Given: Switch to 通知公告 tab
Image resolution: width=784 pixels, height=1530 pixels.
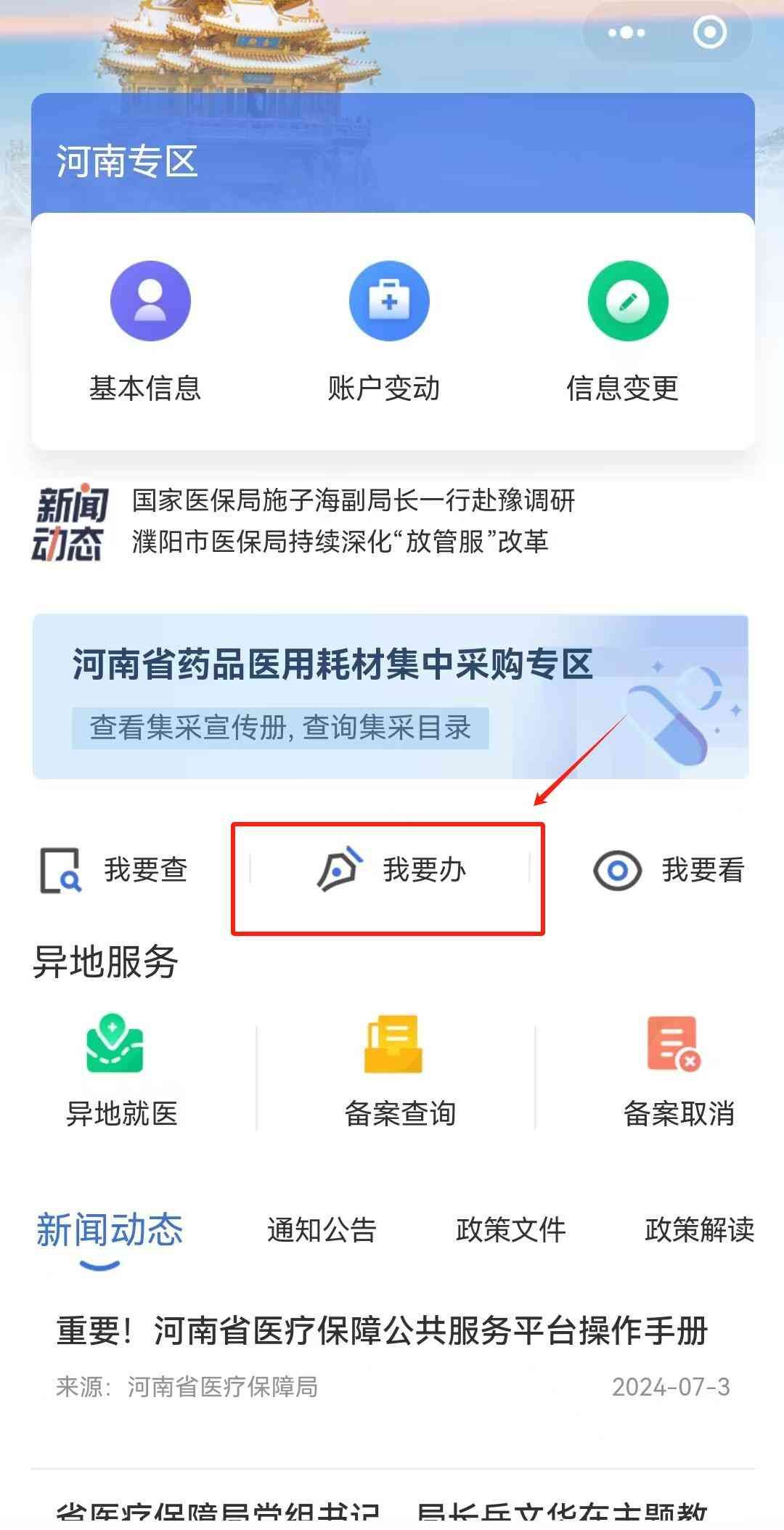Looking at the screenshot, I should pos(322,1230).
